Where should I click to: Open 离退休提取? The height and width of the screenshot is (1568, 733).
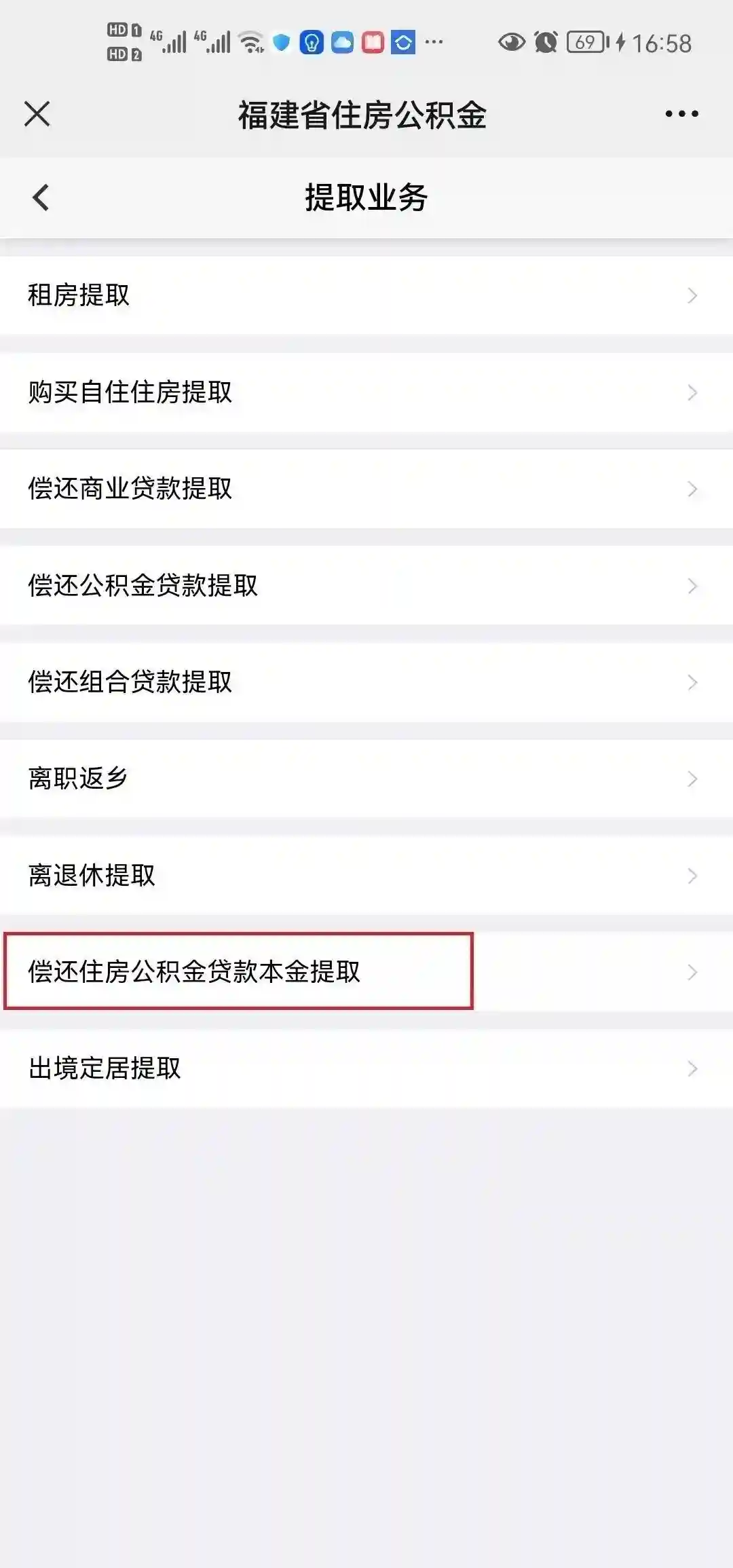(x=366, y=876)
